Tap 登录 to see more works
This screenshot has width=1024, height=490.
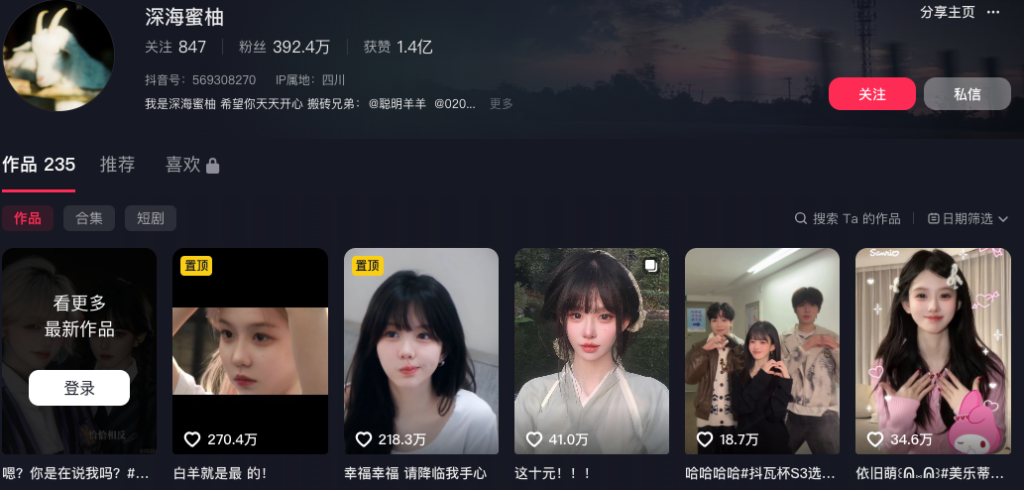click(x=79, y=388)
